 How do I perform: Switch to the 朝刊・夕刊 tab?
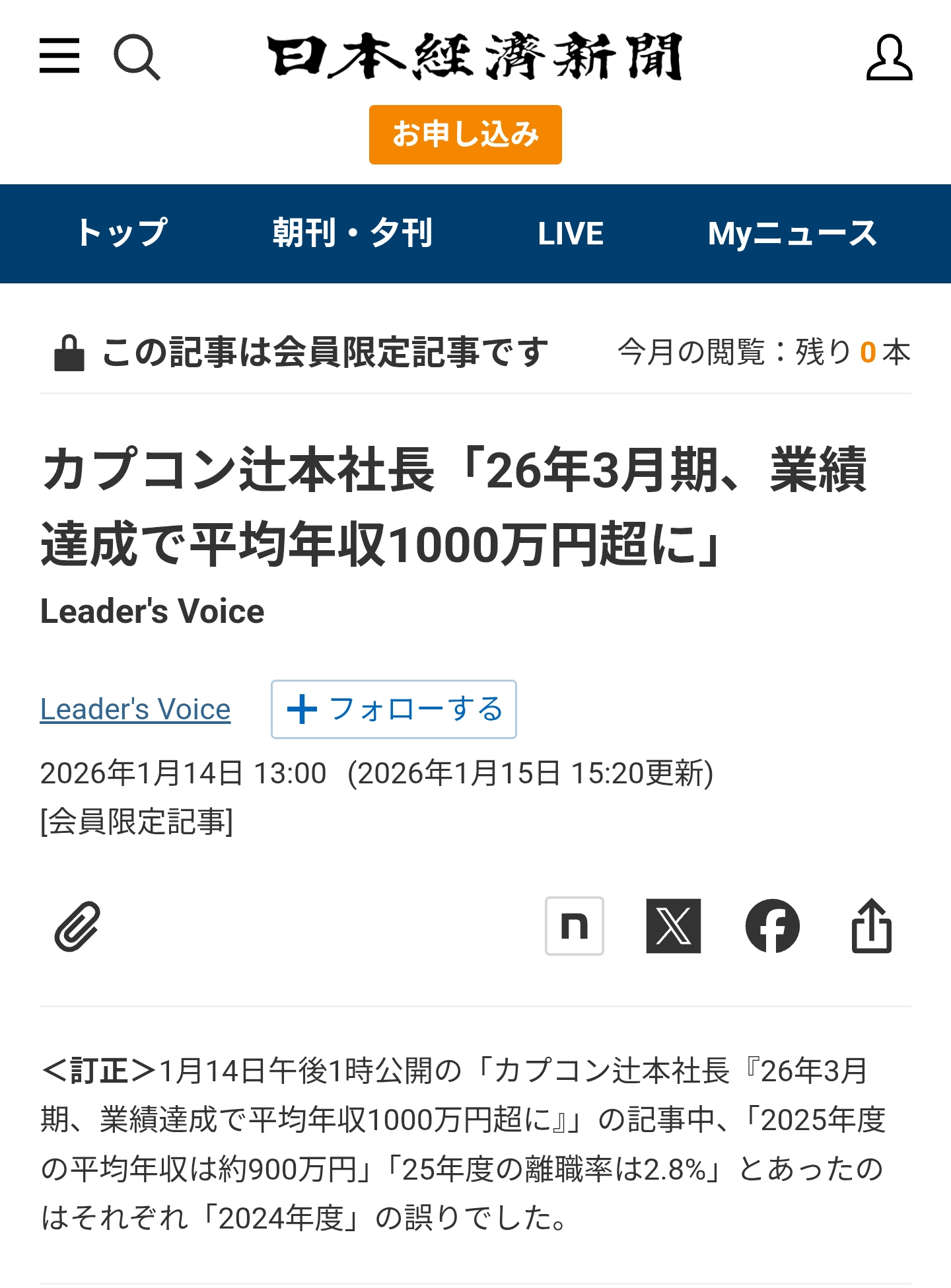click(x=353, y=233)
